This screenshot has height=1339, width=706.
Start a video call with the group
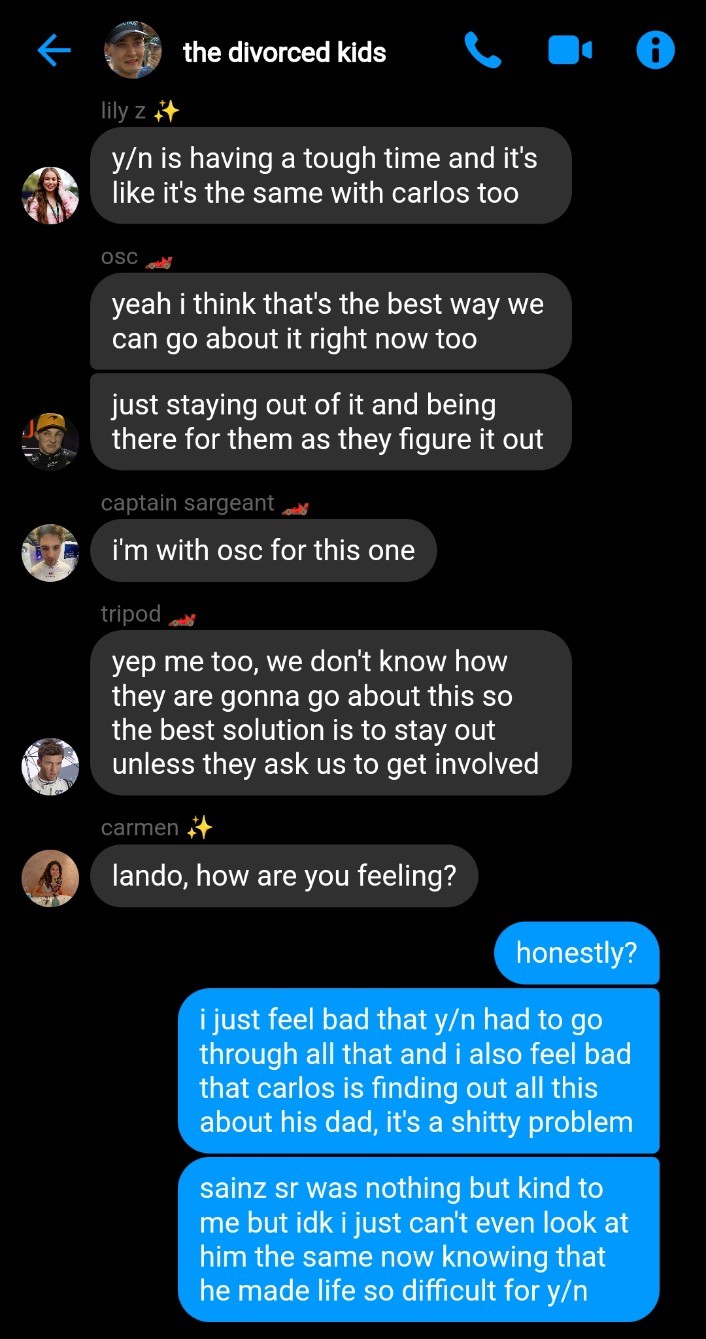point(570,51)
